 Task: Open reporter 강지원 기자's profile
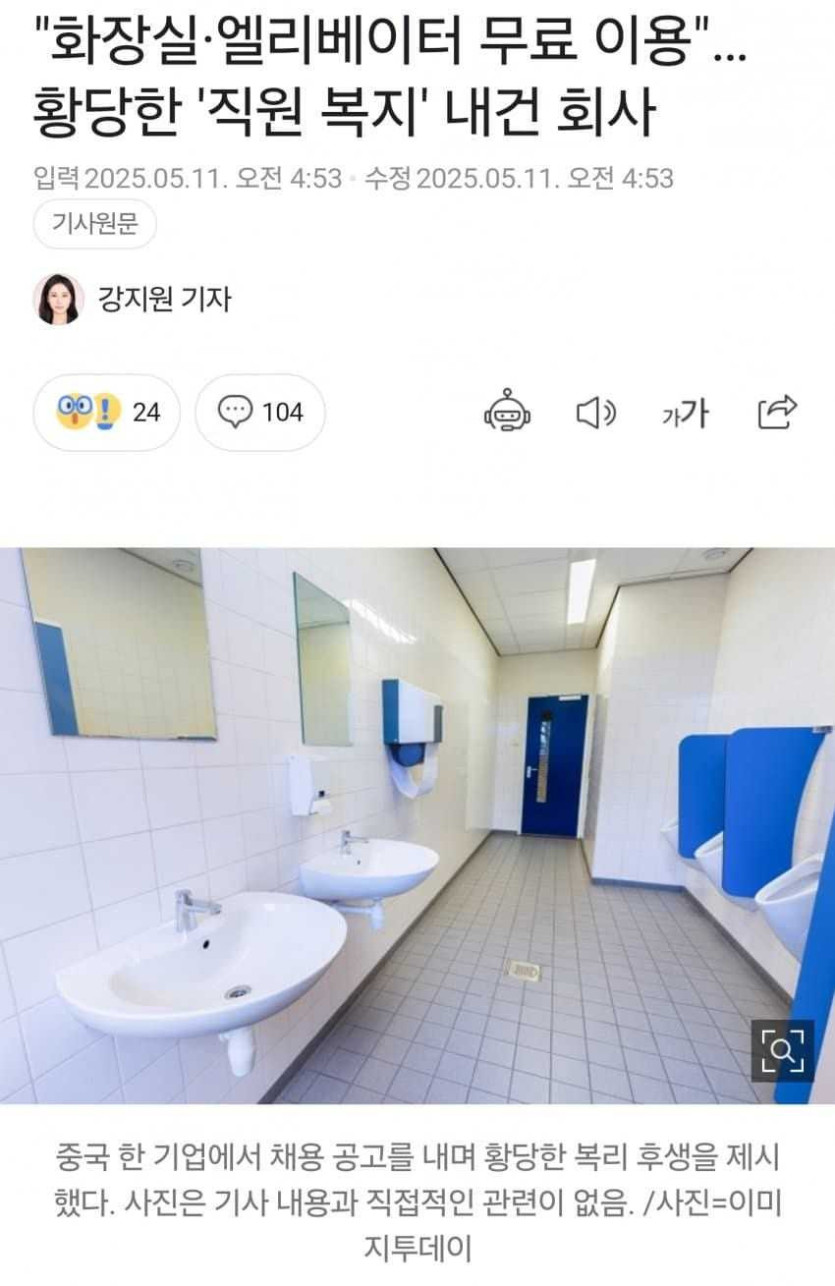(x=163, y=299)
